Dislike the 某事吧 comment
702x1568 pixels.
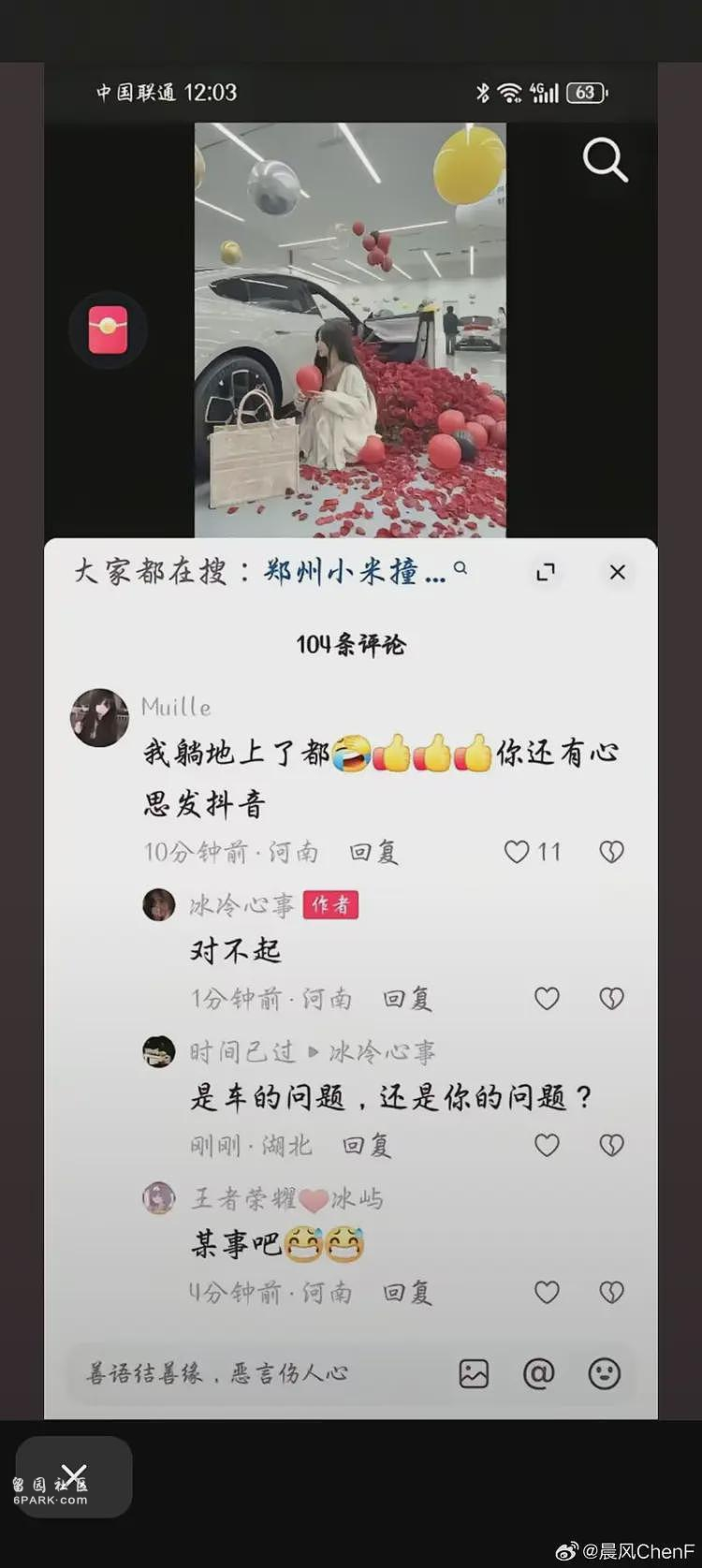tap(611, 1293)
